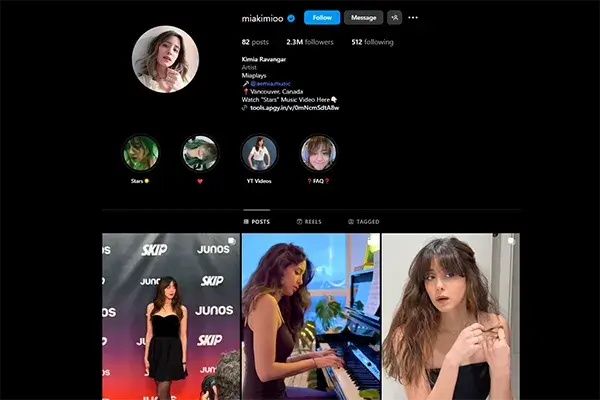Open the three-dot options menu
The image size is (600, 400).
point(413,17)
